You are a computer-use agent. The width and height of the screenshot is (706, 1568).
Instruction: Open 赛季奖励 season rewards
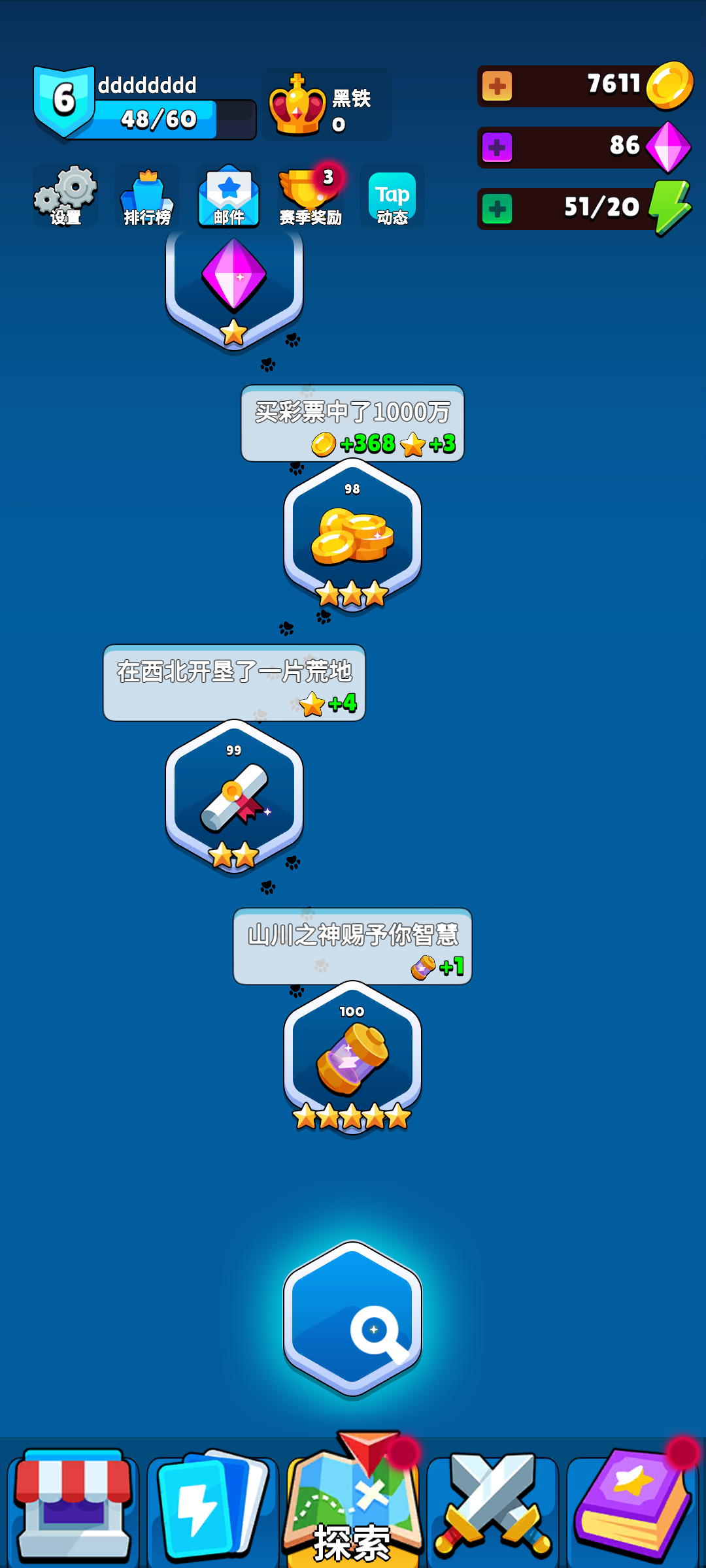click(311, 197)
